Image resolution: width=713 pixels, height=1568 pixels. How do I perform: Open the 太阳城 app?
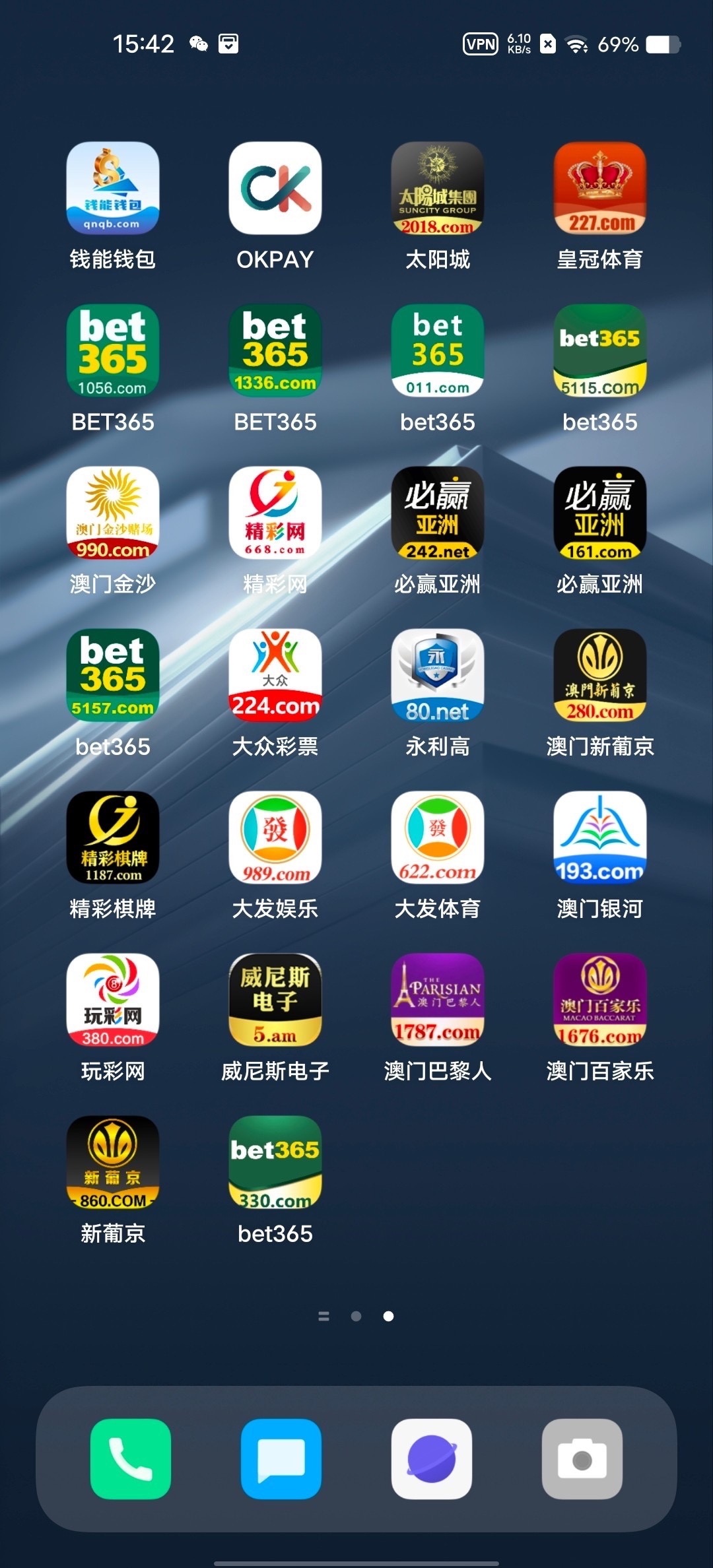pyautogui.click(x=437, y=189)
